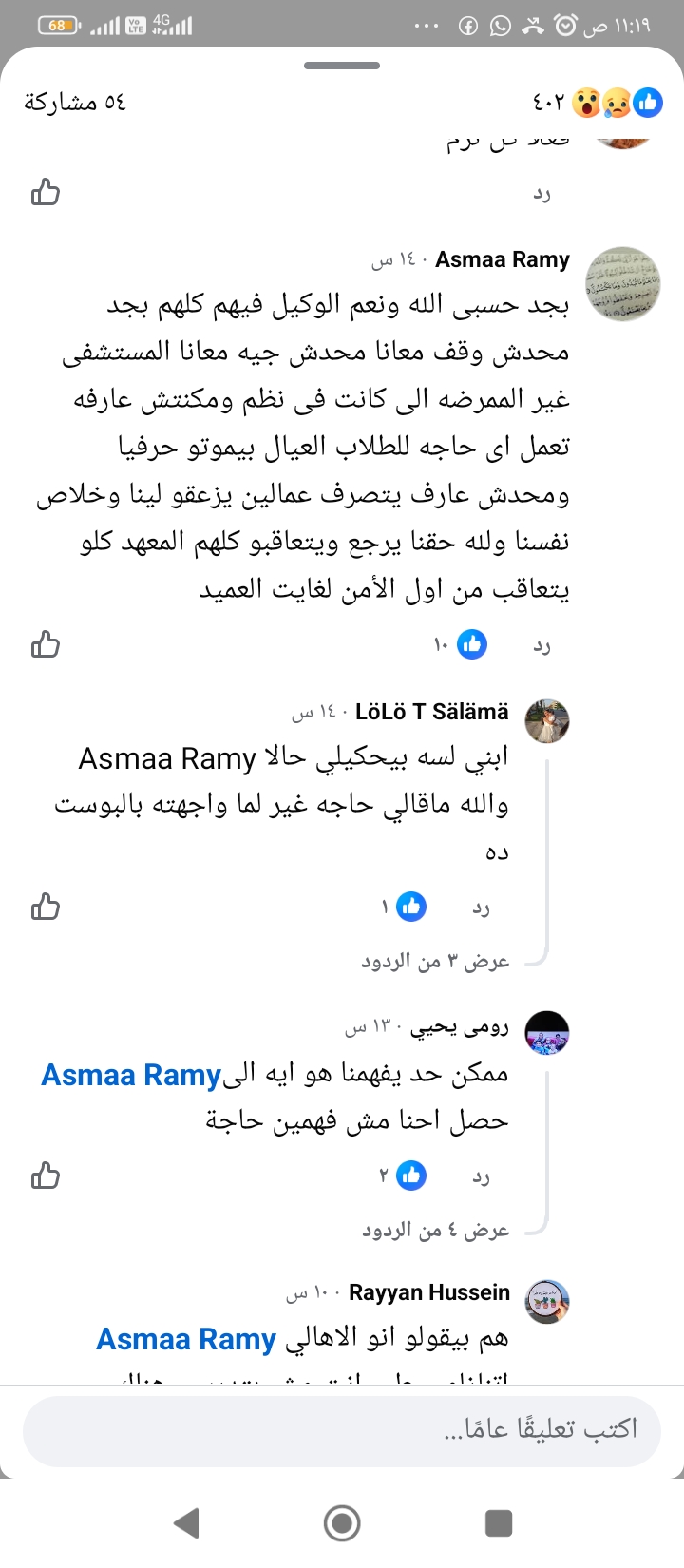Reply to رومى يحيي's comment

point(481,1177)
